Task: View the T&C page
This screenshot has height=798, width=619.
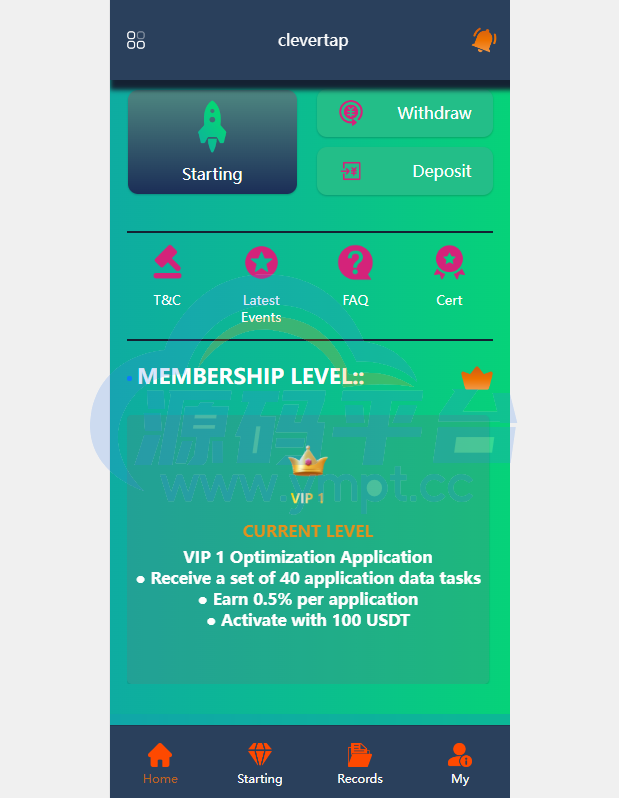Action: pyautogui.click(x=167, y=276)
